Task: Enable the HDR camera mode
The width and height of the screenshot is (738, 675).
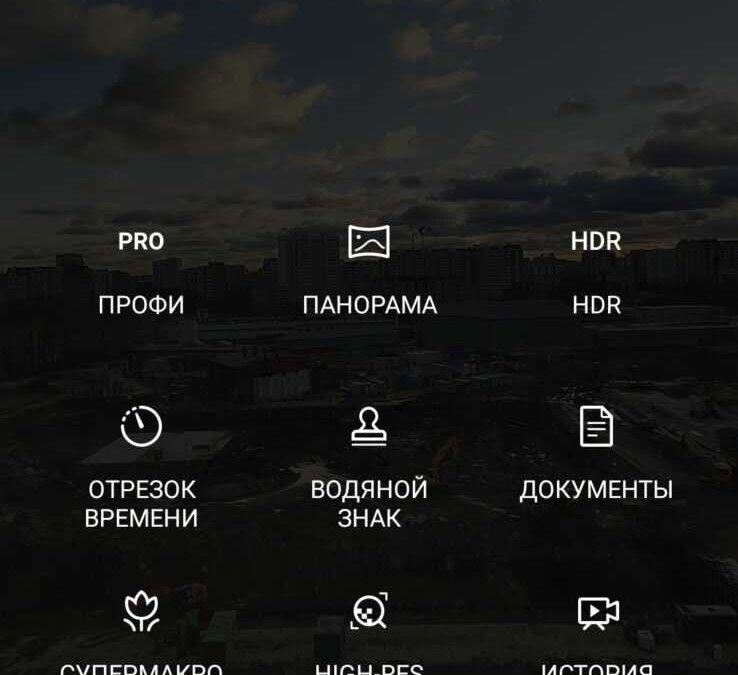Action: point(596,270)
